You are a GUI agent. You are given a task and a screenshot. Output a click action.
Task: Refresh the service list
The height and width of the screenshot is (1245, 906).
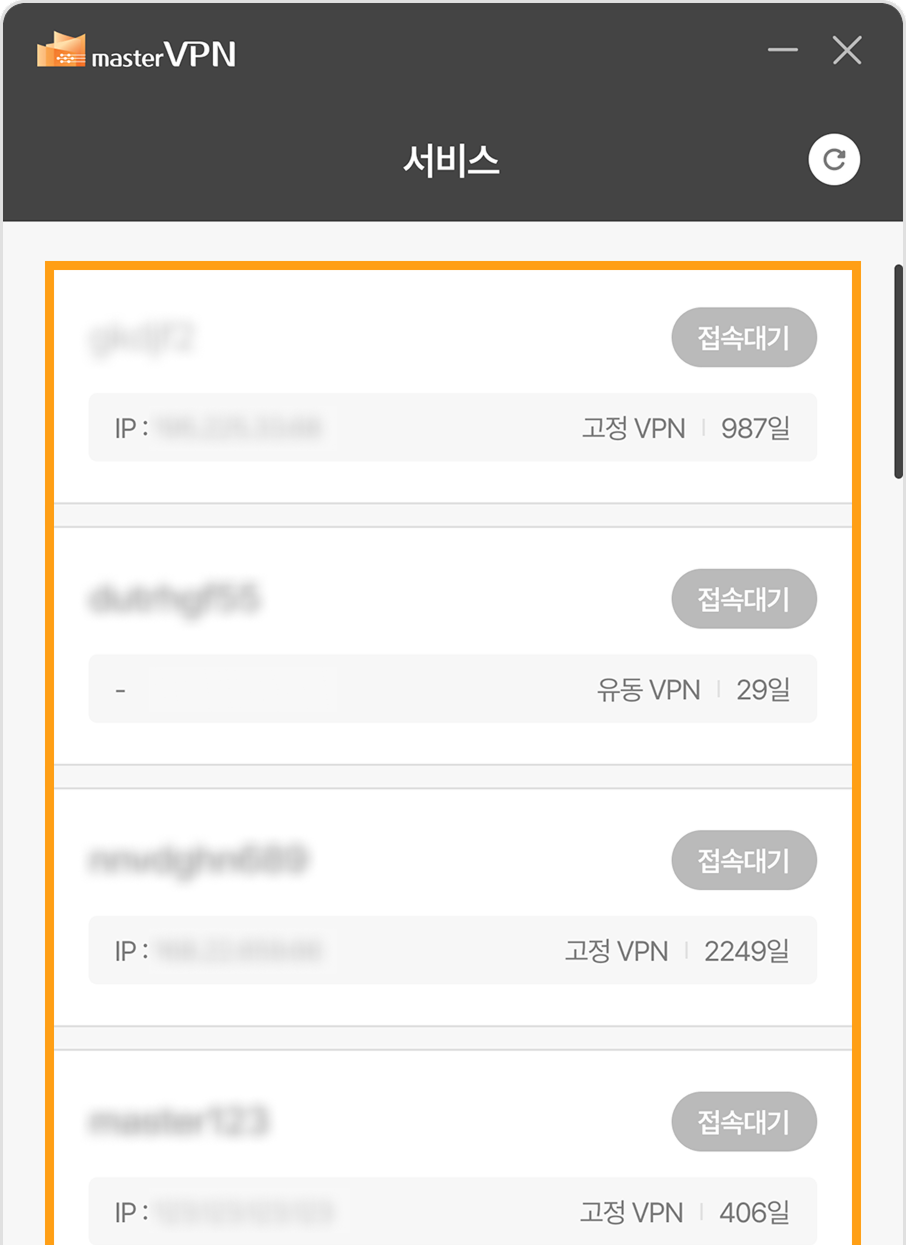(x=834, y=160)
